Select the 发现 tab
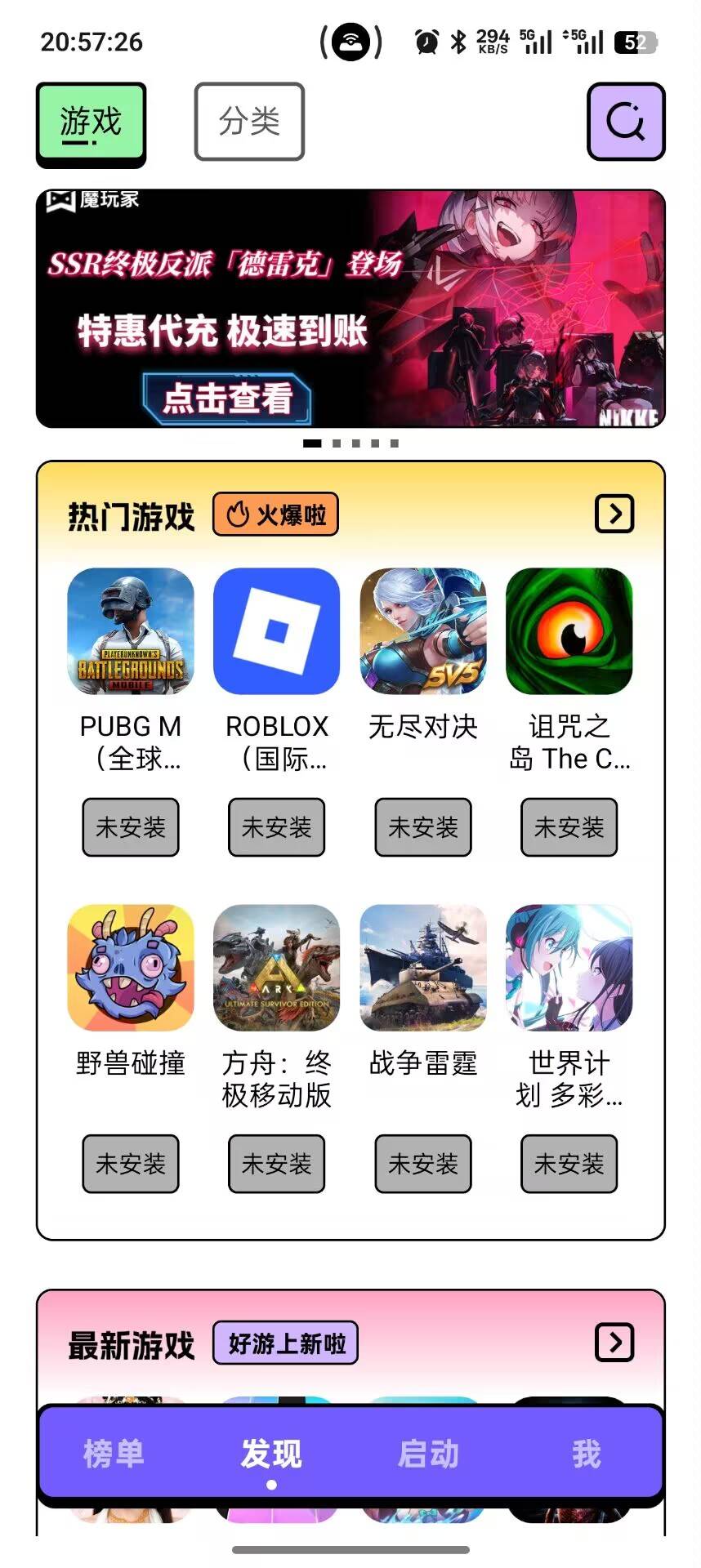701x1568 pixels. tap(271, 1454)
